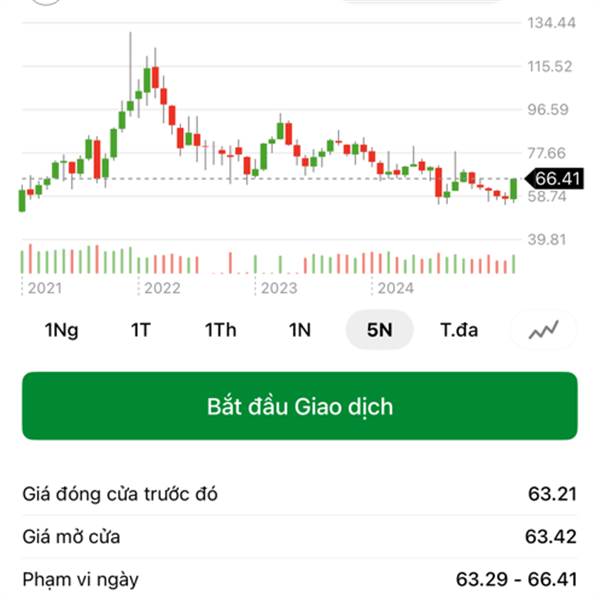Switch to T.đa maximum range
This screenshot has height=600, width=600.
[459, 330]
